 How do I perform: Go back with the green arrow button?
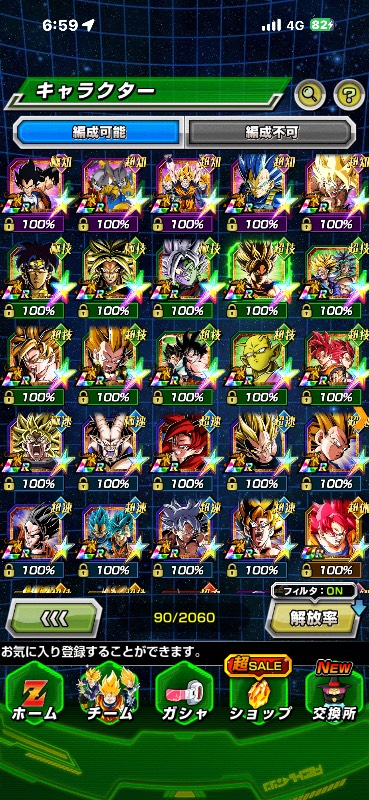54,618
